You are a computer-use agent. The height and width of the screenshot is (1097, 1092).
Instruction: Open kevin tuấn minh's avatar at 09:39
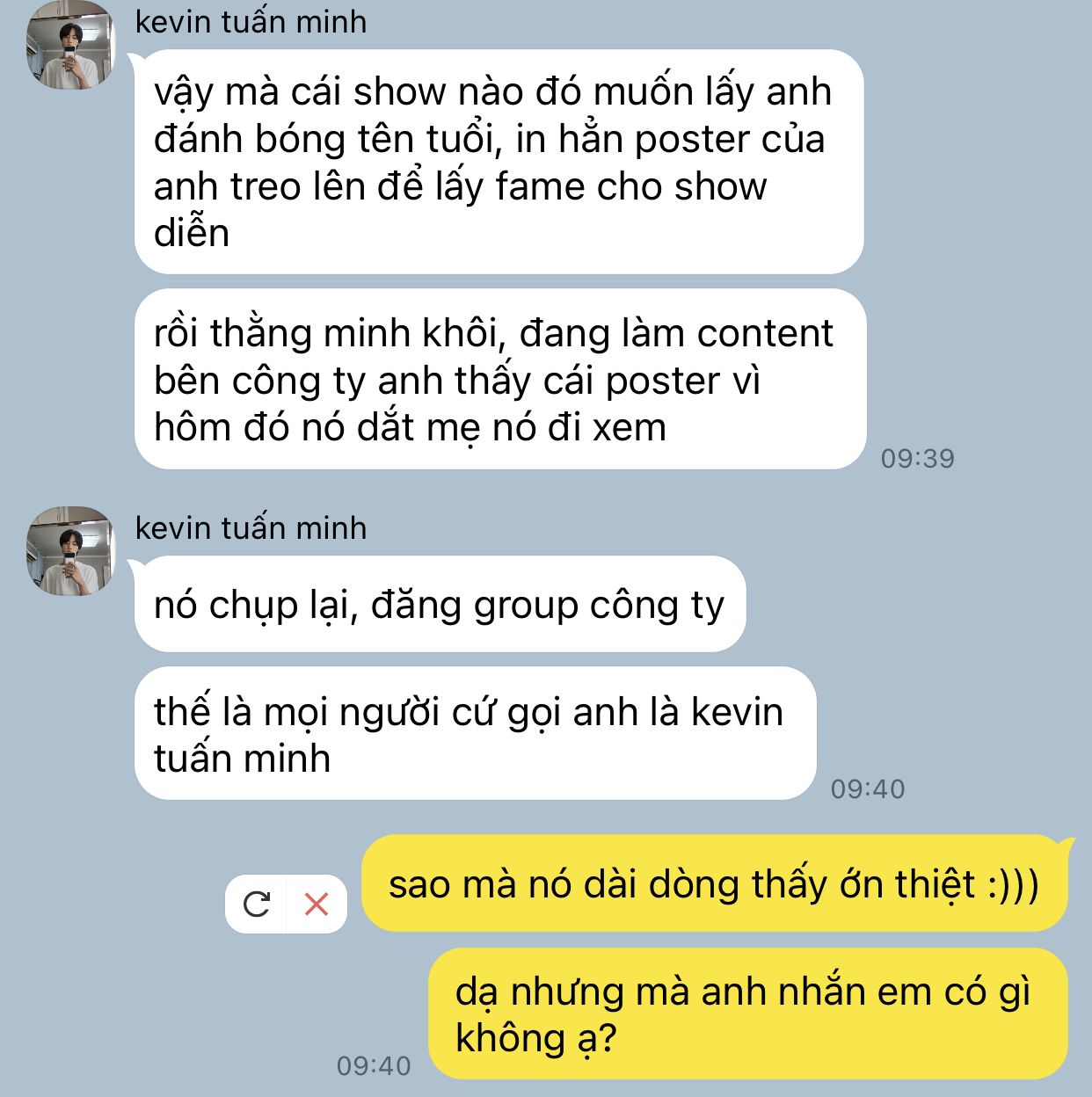[x=70, y=46]
